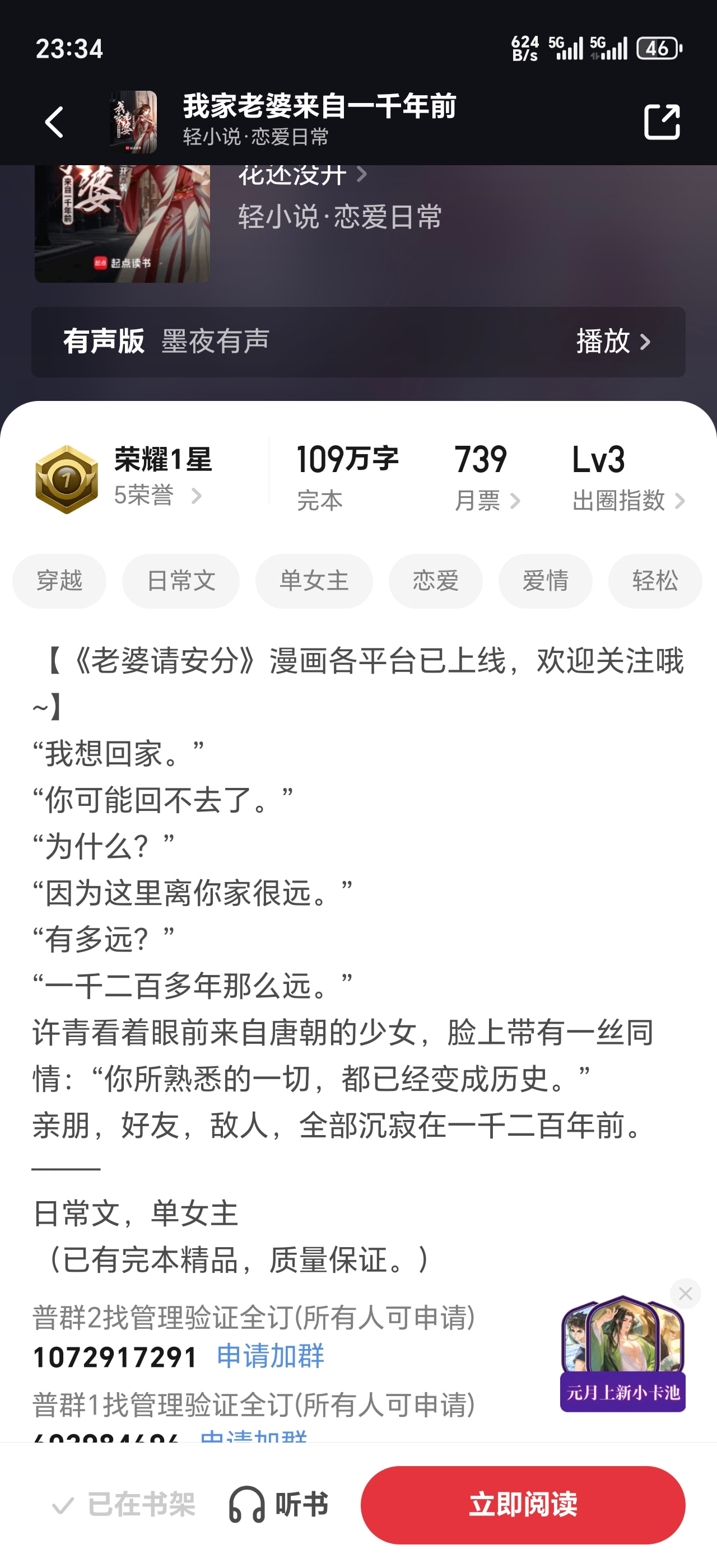
Task: Select the 轻松 tag chip
Action: (654, 581)
